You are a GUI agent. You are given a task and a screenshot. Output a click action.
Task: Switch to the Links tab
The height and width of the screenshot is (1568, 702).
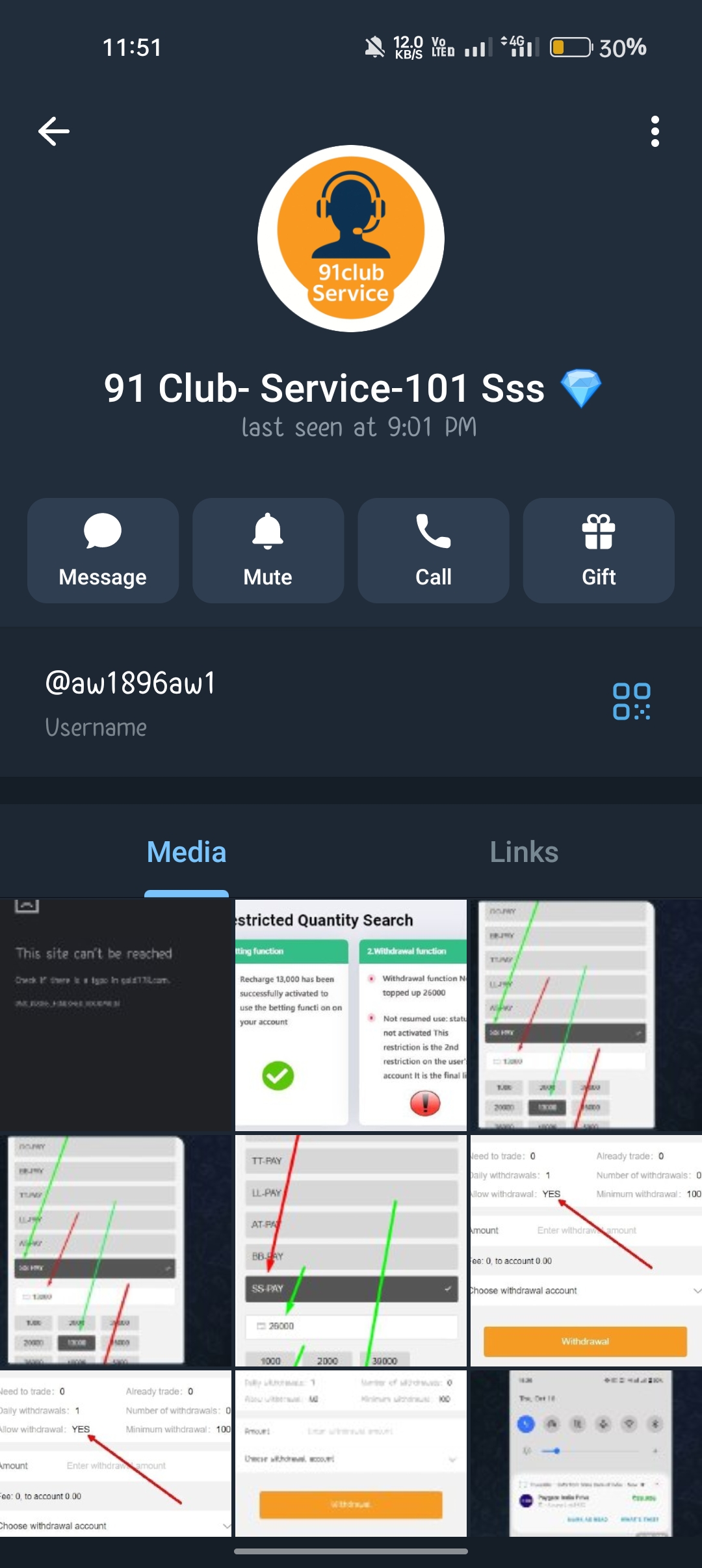[524, 852]
